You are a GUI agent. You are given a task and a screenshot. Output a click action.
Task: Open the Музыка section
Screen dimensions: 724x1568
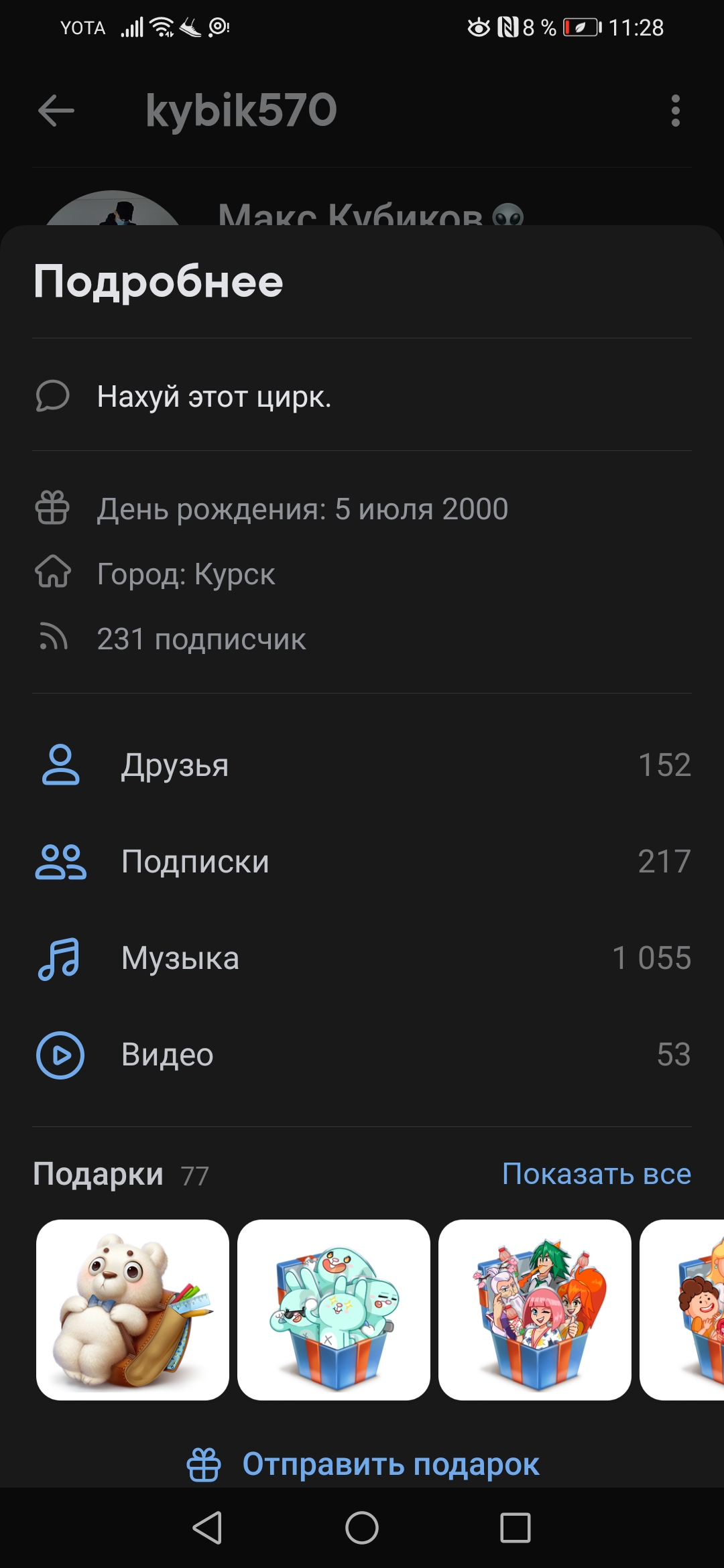[x=362, y=958]
